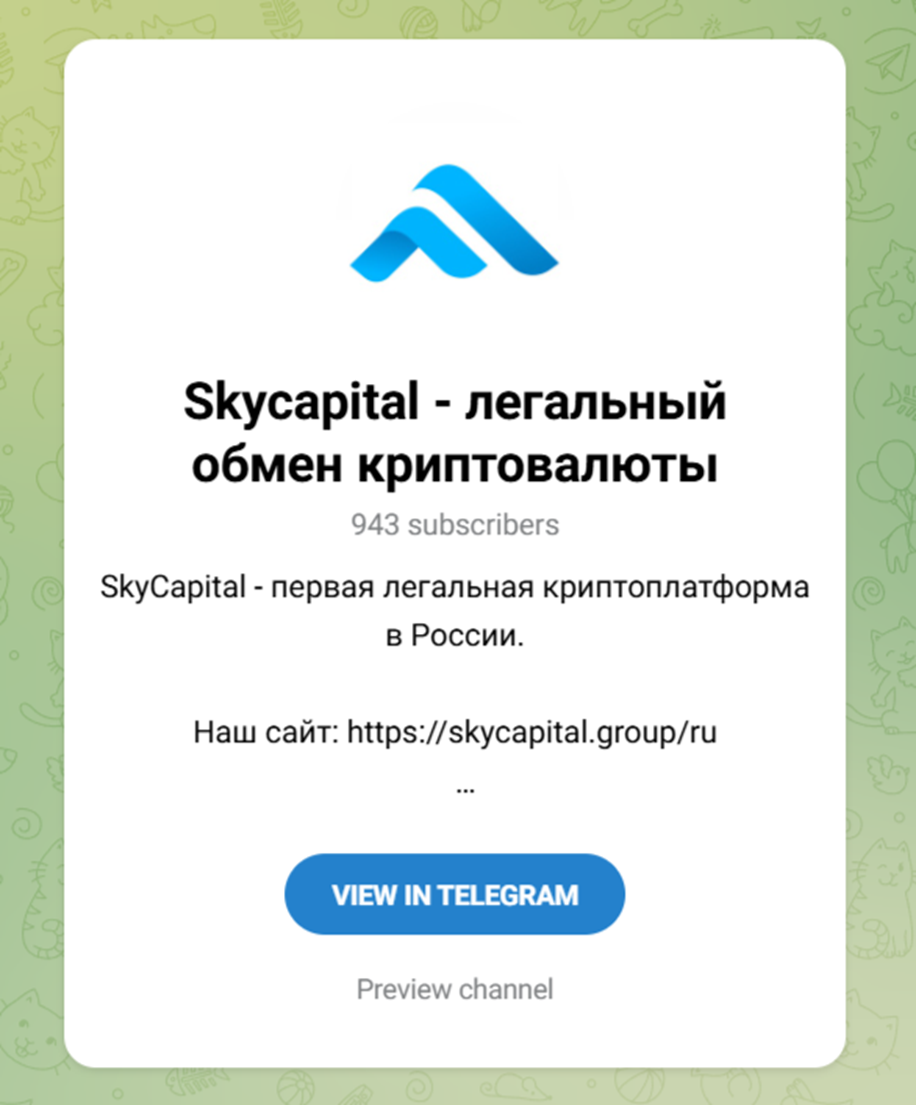Open the Preview channel link
This screenshot has width=916, height=1105.
[x=455, y=990]
